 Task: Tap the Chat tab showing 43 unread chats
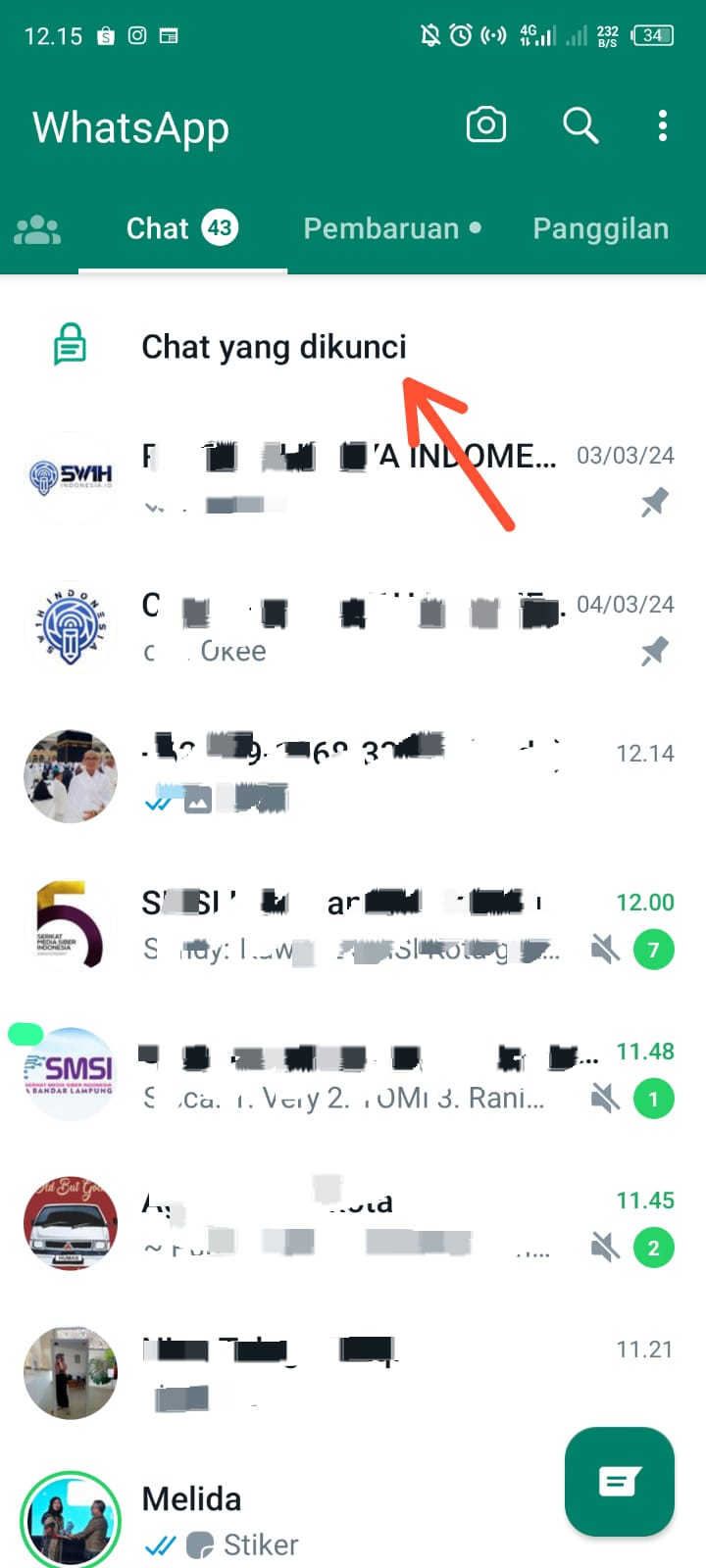(x=181, y=227)
